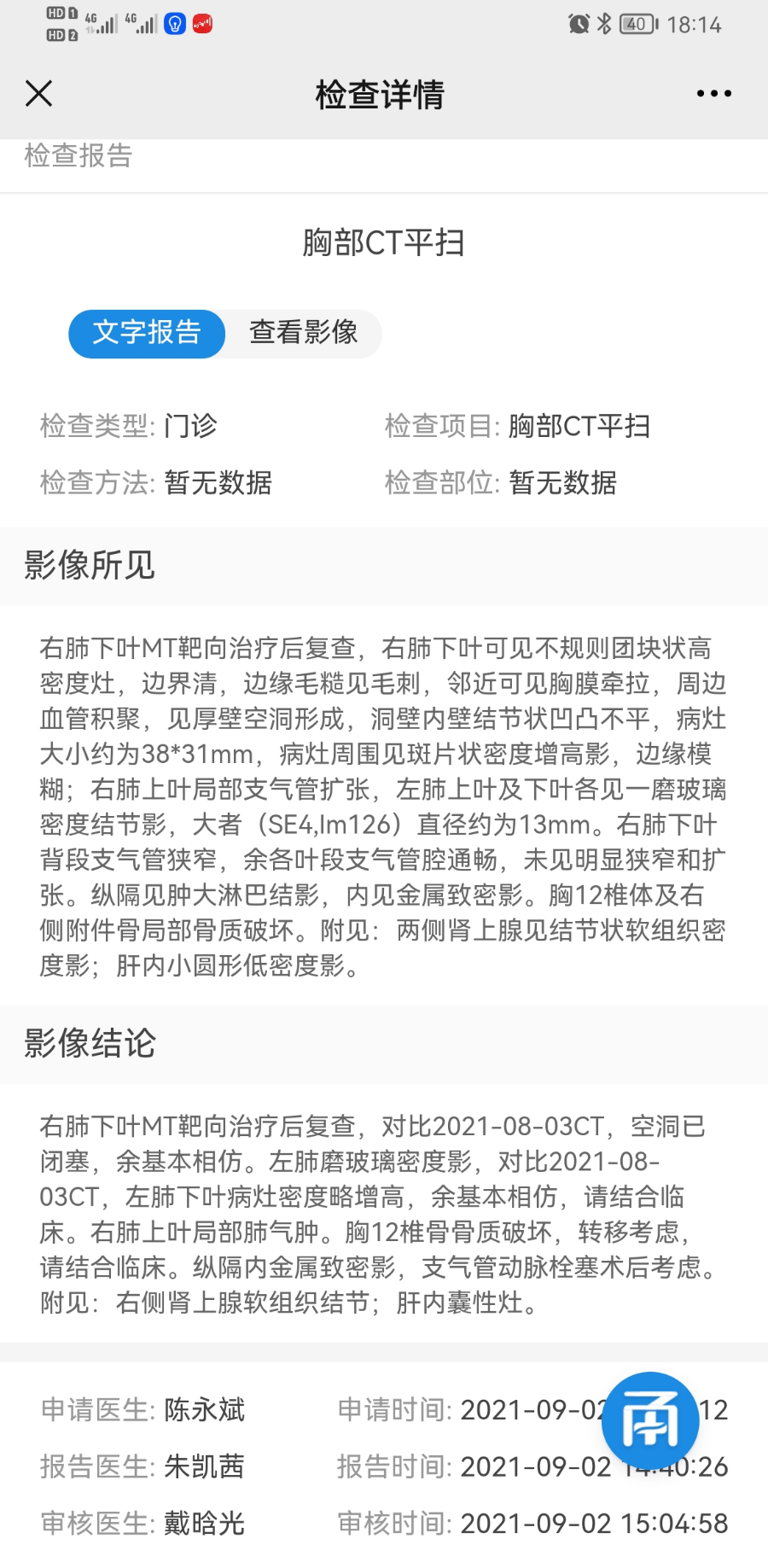Select the 文字报告 tab
The image size is (768, 1568).
[147, 333]
